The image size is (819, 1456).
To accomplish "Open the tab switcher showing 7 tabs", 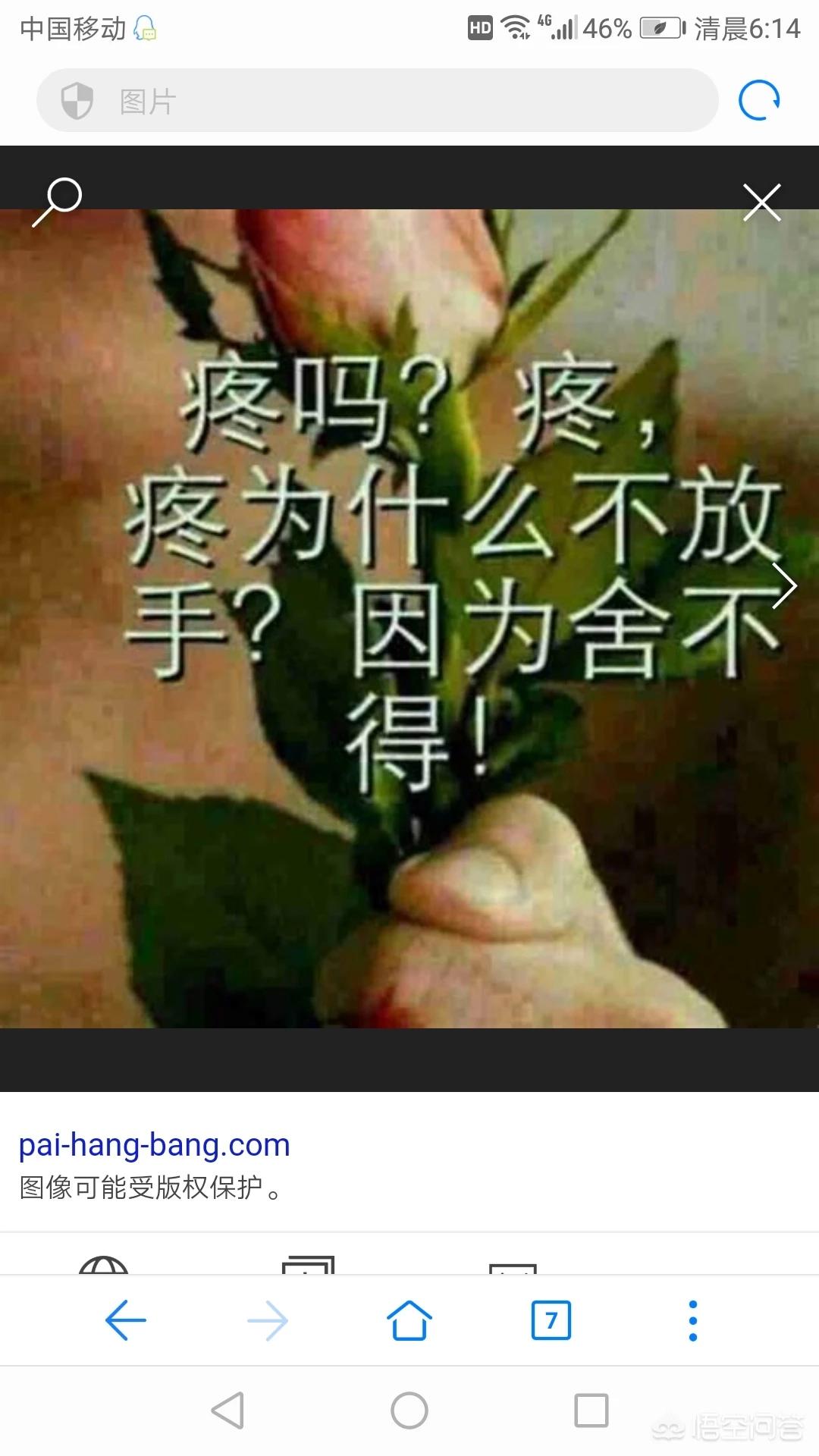I will [x=551, y=1320].
